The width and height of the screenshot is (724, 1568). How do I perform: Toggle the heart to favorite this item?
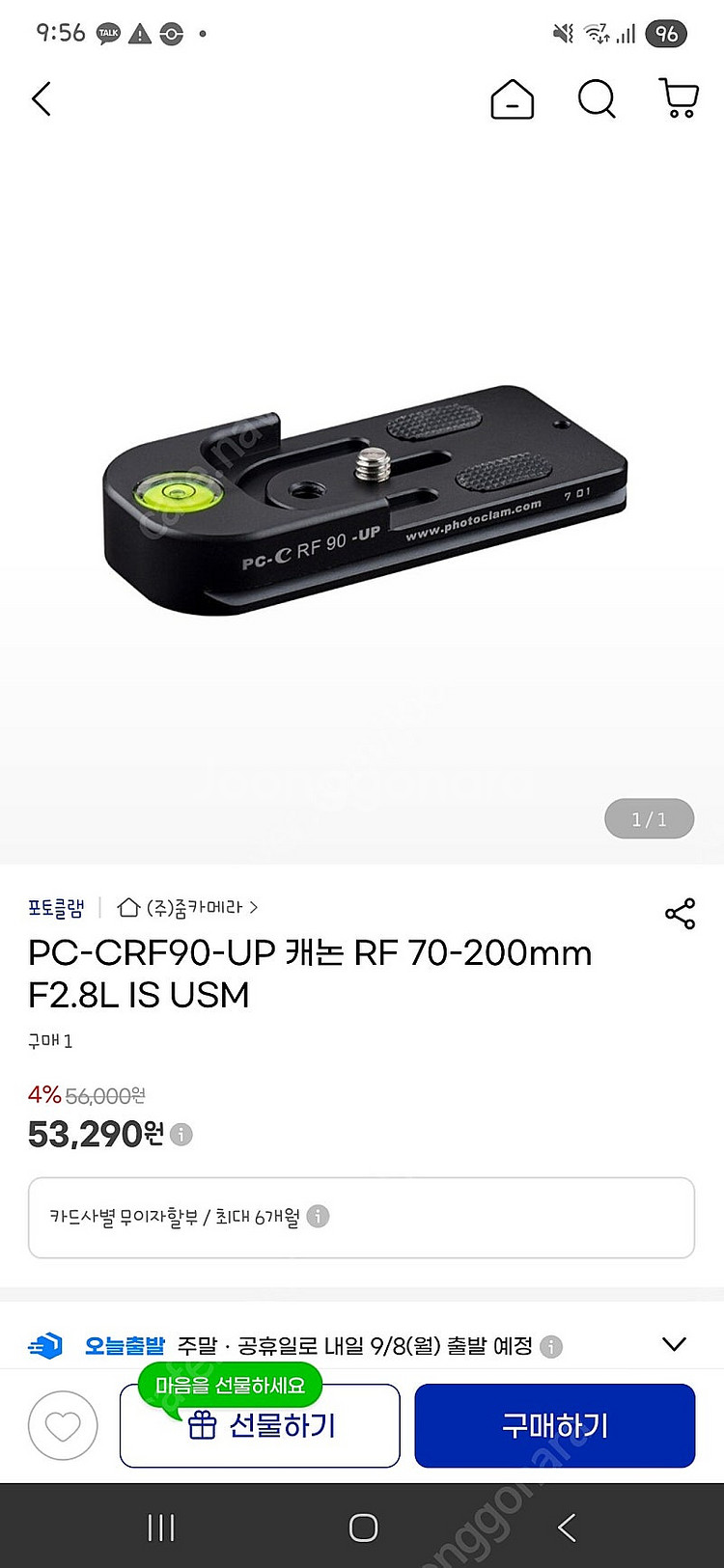(x=62, y=1425)
